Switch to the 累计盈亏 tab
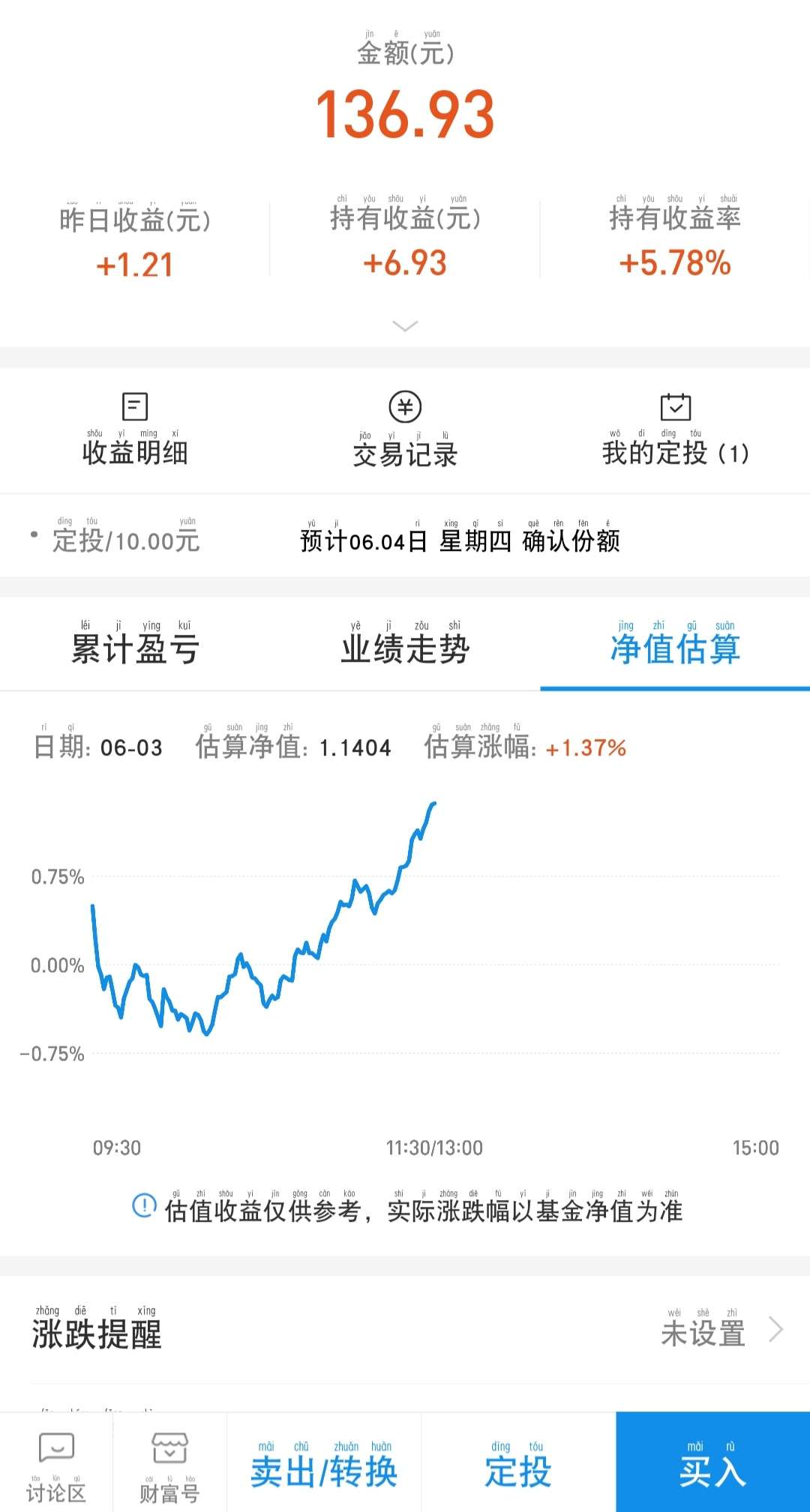 (135, 644)
